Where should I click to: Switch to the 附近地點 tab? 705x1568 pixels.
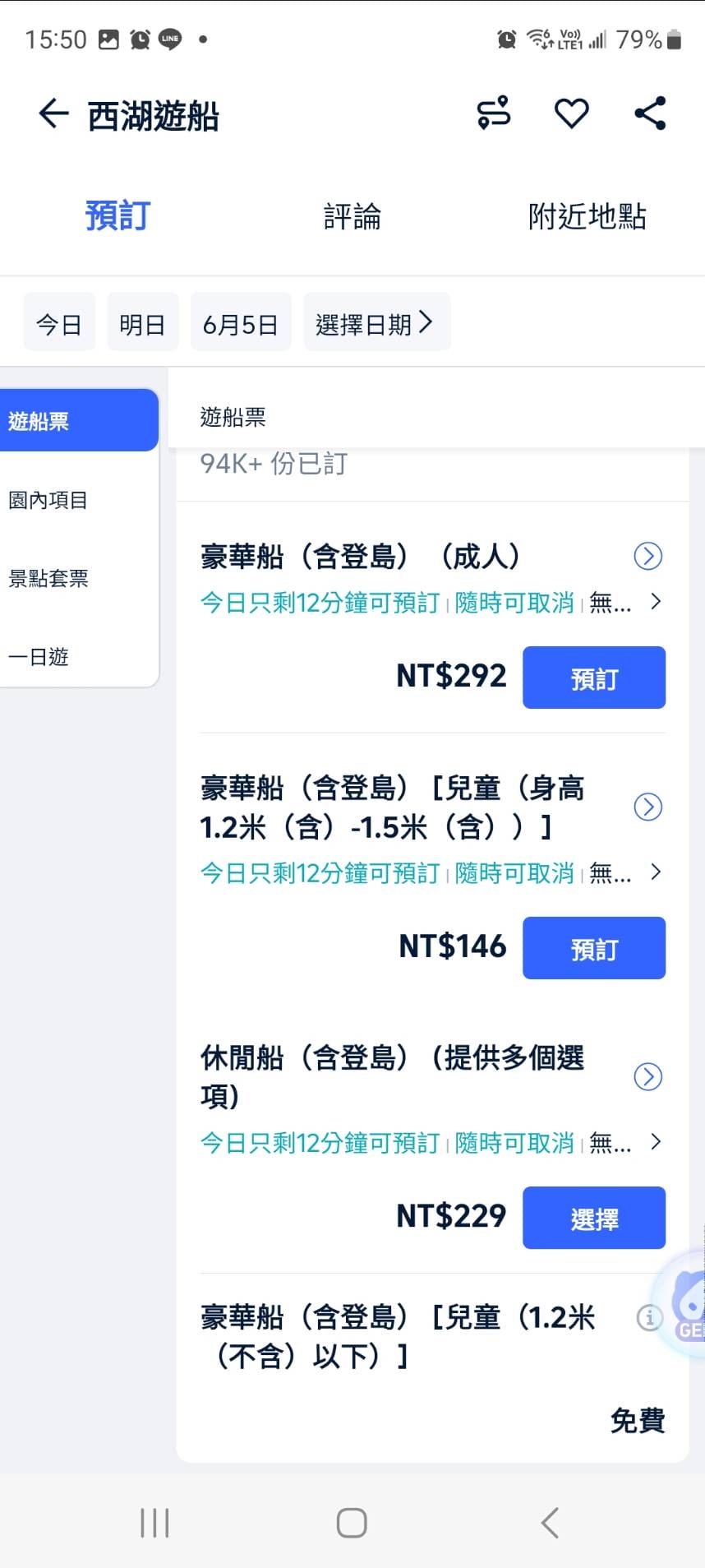(x=585, y=217)
